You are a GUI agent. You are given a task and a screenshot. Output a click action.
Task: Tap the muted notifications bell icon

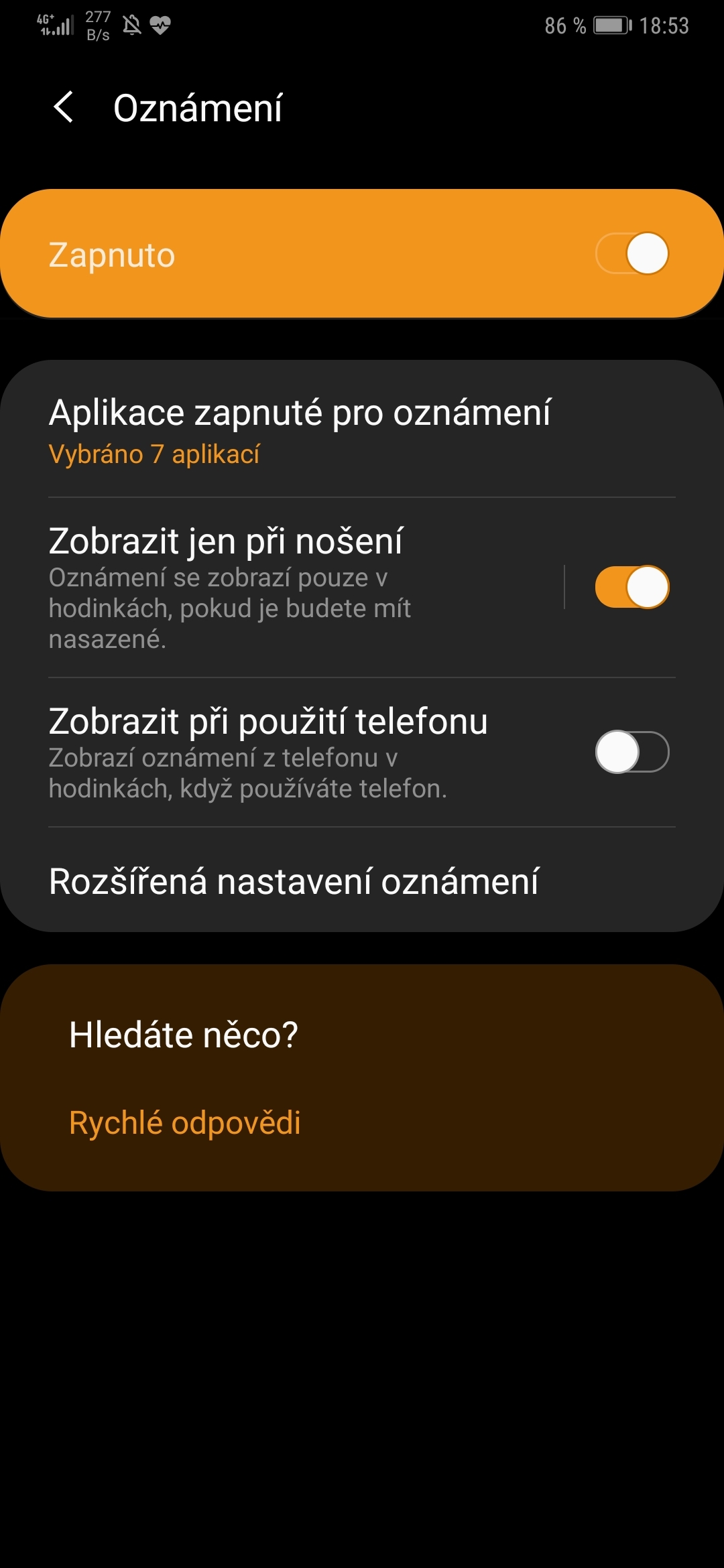click(x=131, y=25)
